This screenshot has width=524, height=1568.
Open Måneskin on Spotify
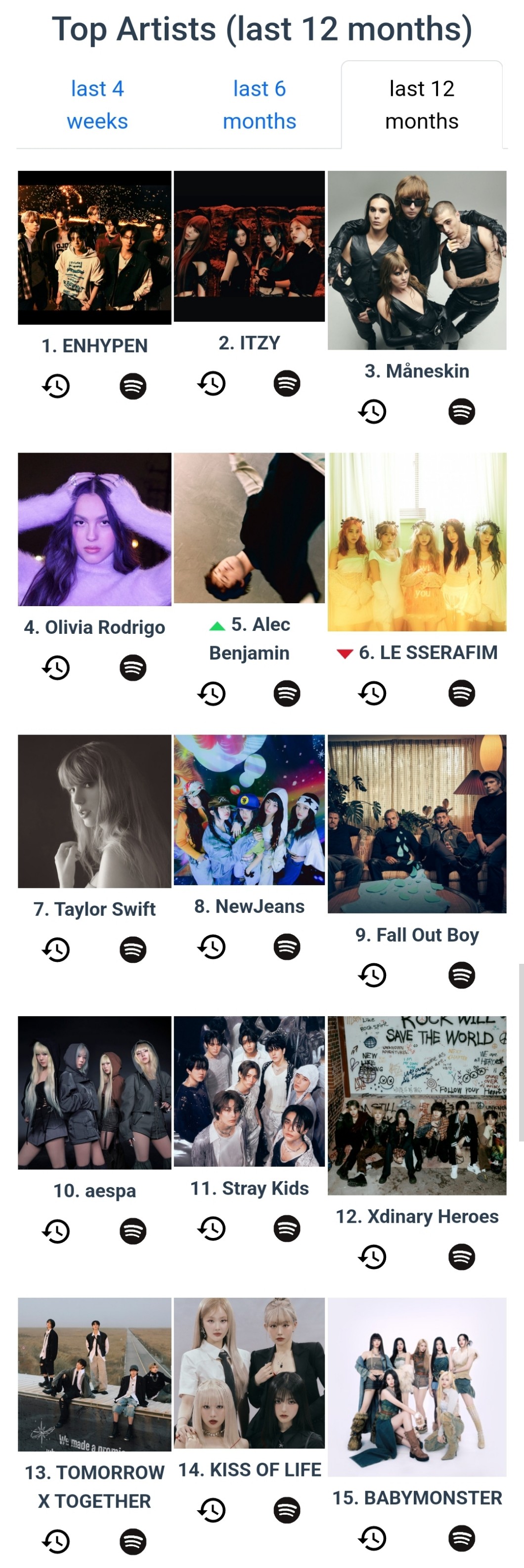462,412
